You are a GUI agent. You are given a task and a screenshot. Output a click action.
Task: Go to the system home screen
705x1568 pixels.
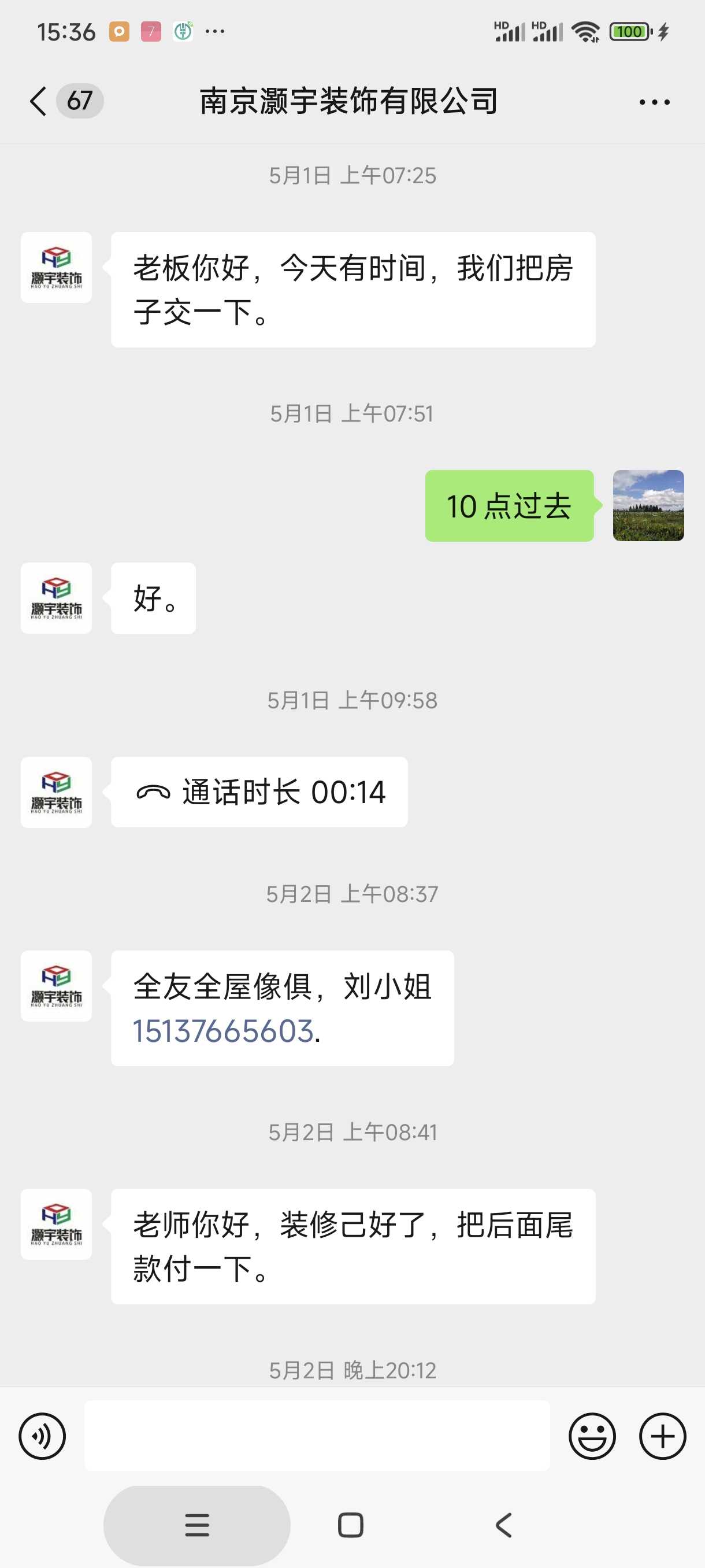click(350, 1525)
